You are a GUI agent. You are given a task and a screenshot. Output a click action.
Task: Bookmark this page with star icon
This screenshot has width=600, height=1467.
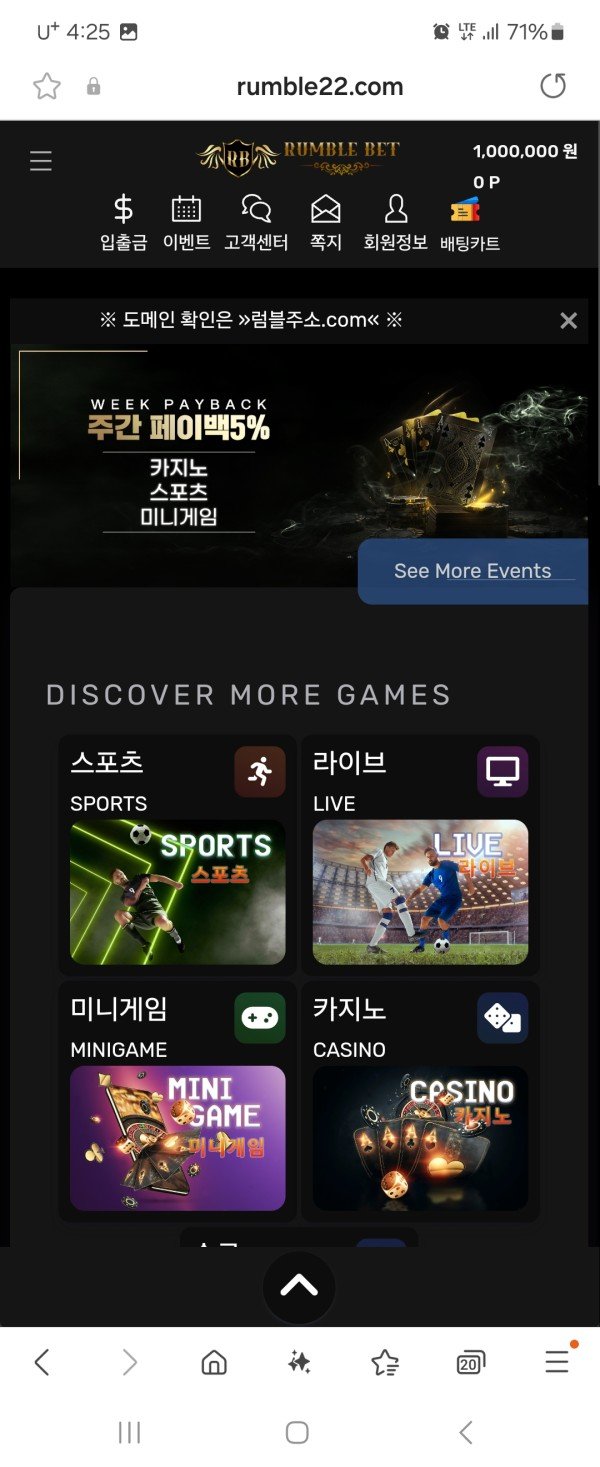pyautogui.click(x=47, y=87)
